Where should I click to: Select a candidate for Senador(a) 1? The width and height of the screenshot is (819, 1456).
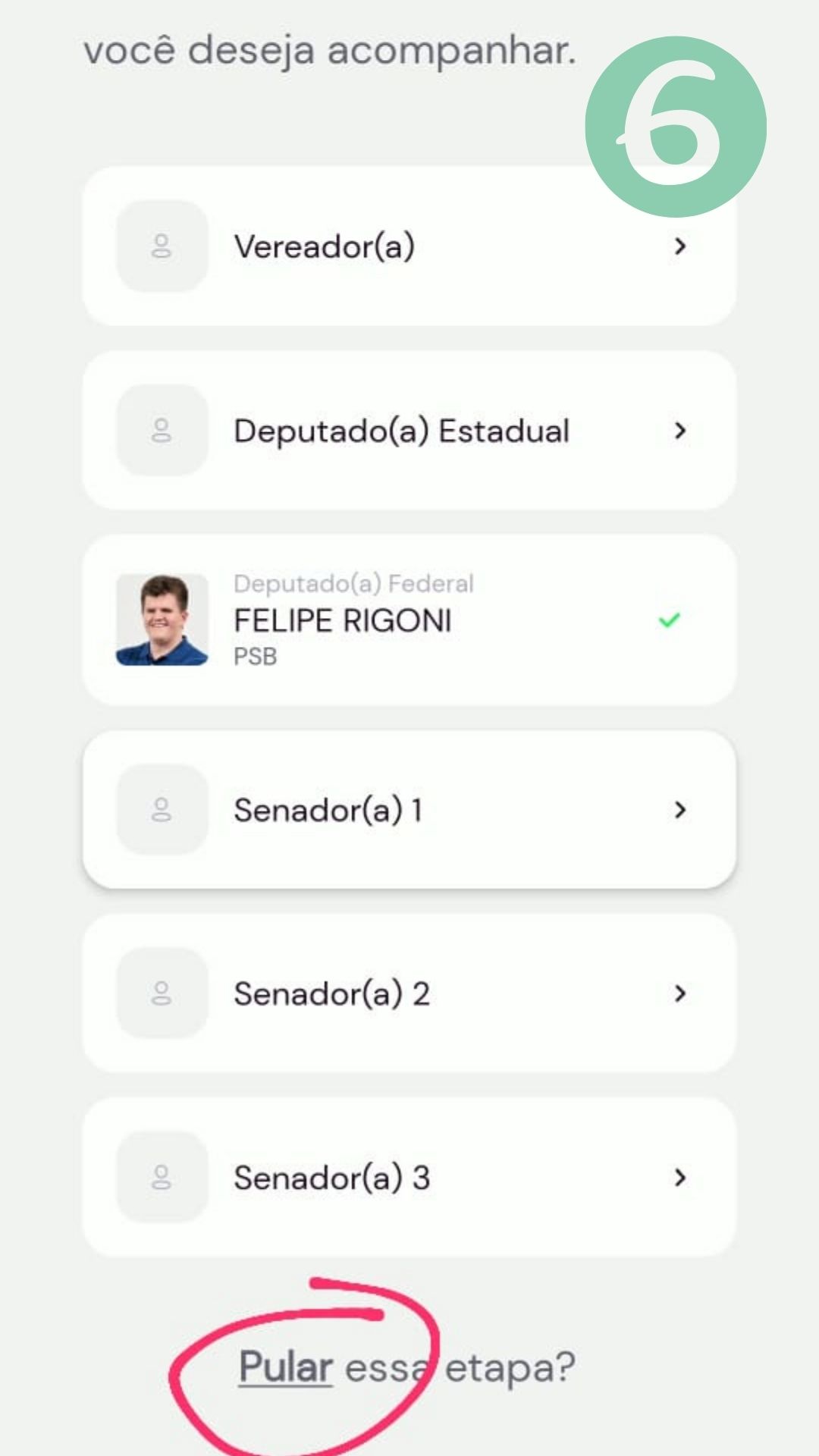408,810
